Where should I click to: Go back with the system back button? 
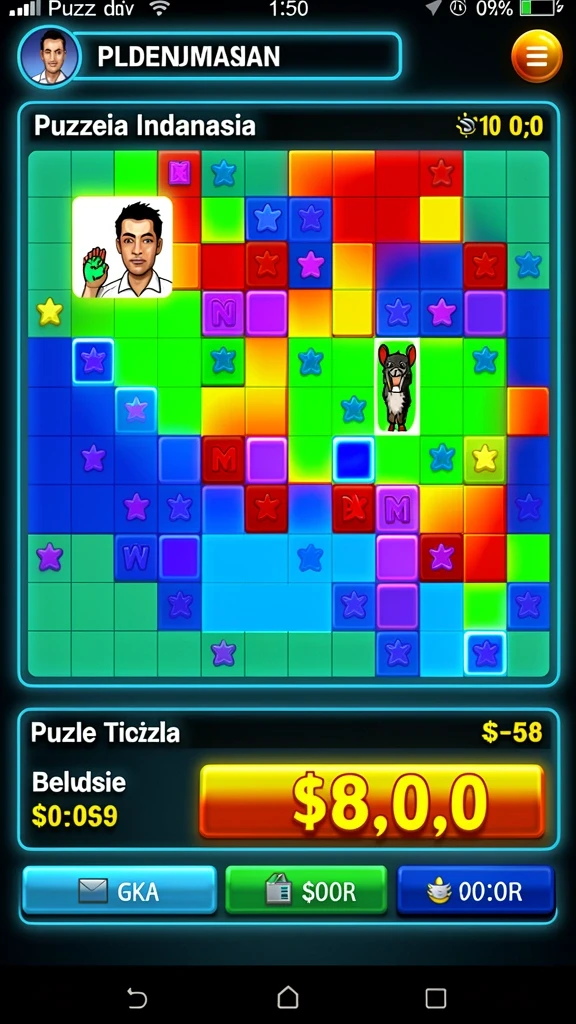click(136, 998)
